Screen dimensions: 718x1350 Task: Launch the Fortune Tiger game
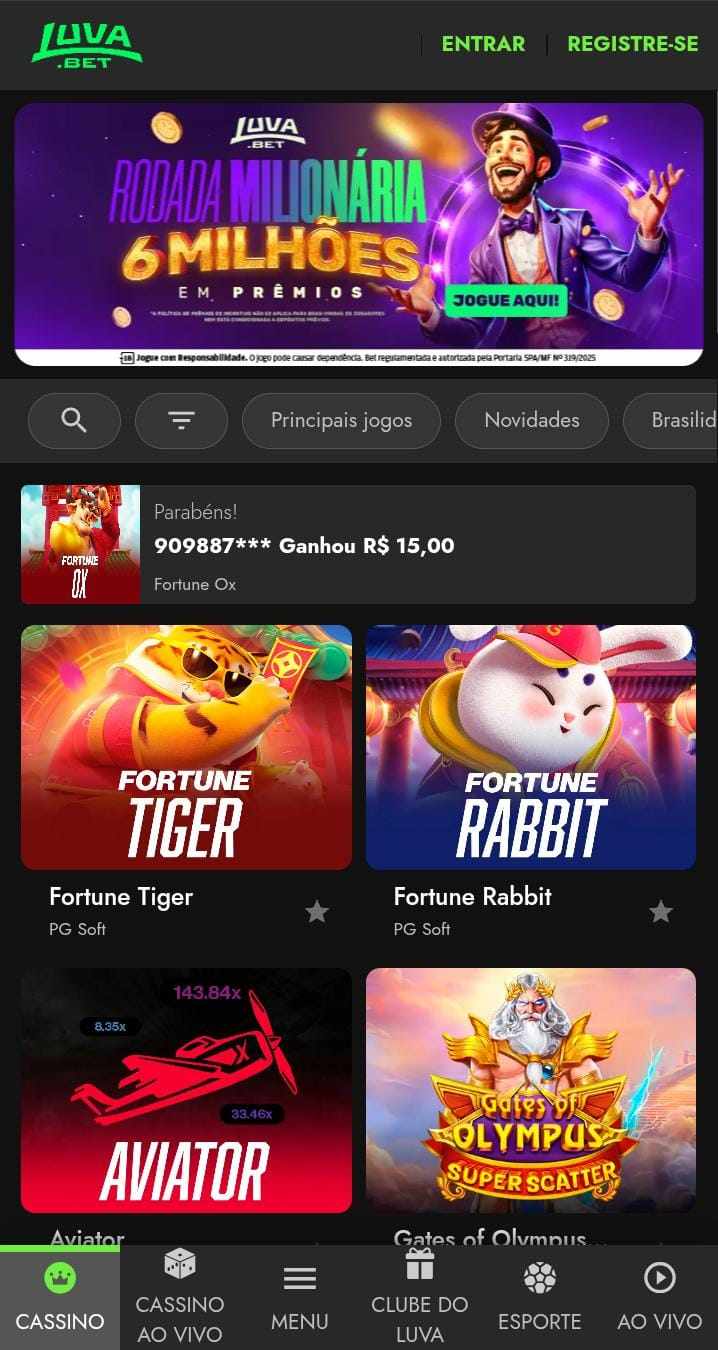pyautogui.click(x=186, y=747)
